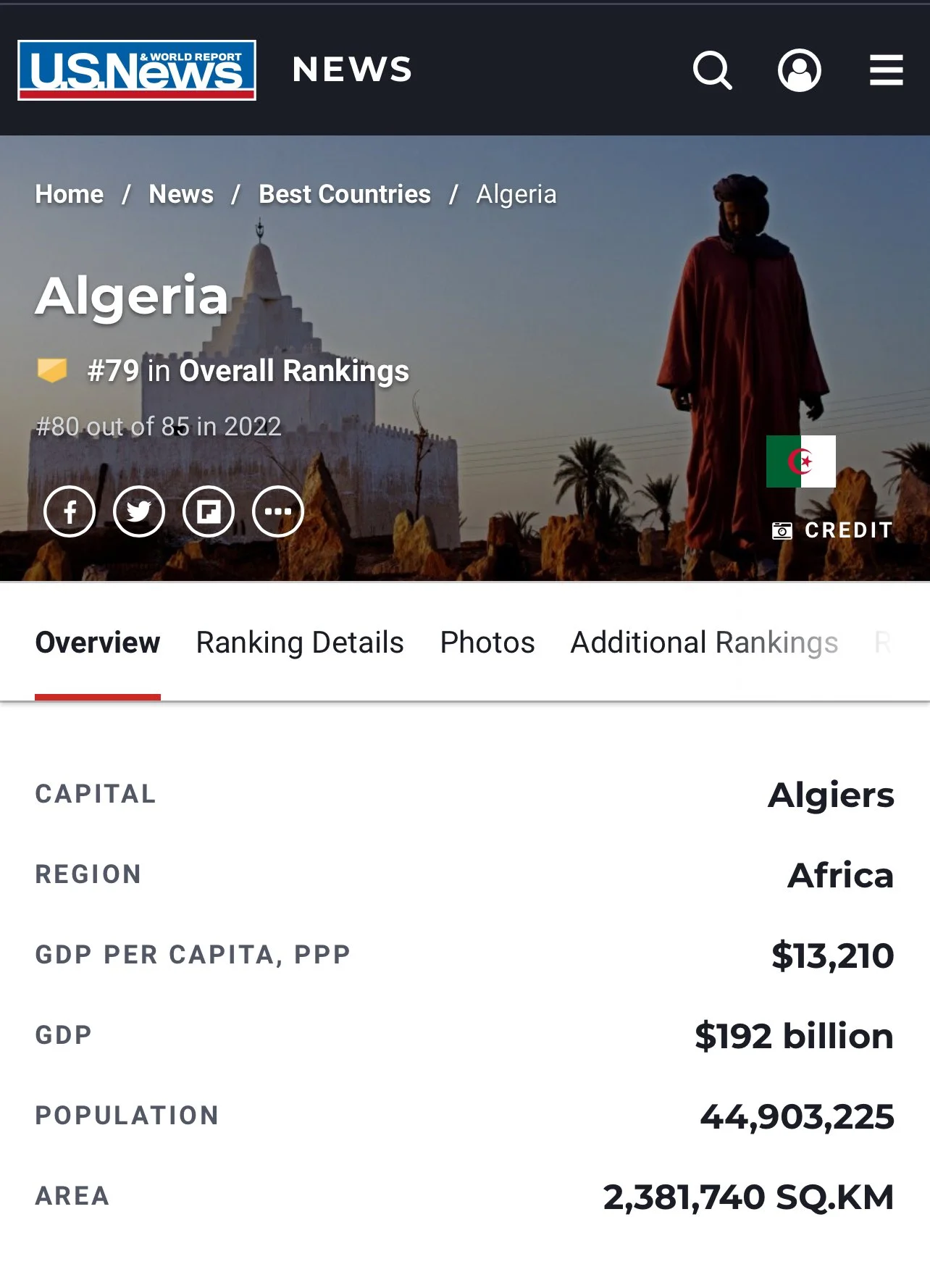Open the Best Countries breadcrumb
The image size is (930, 1288).
[x=345, y=194]
